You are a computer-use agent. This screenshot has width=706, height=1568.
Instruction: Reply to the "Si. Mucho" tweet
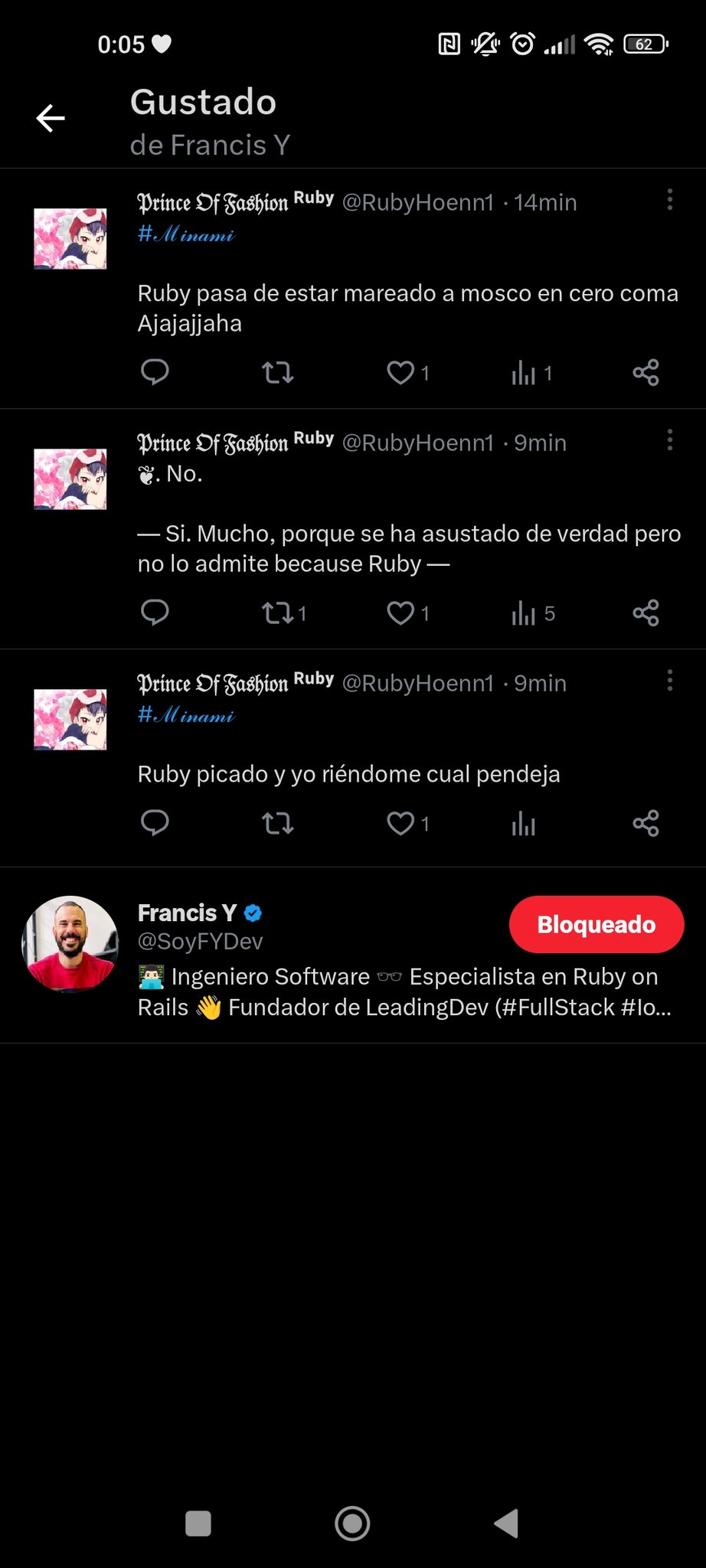[155, 612]
